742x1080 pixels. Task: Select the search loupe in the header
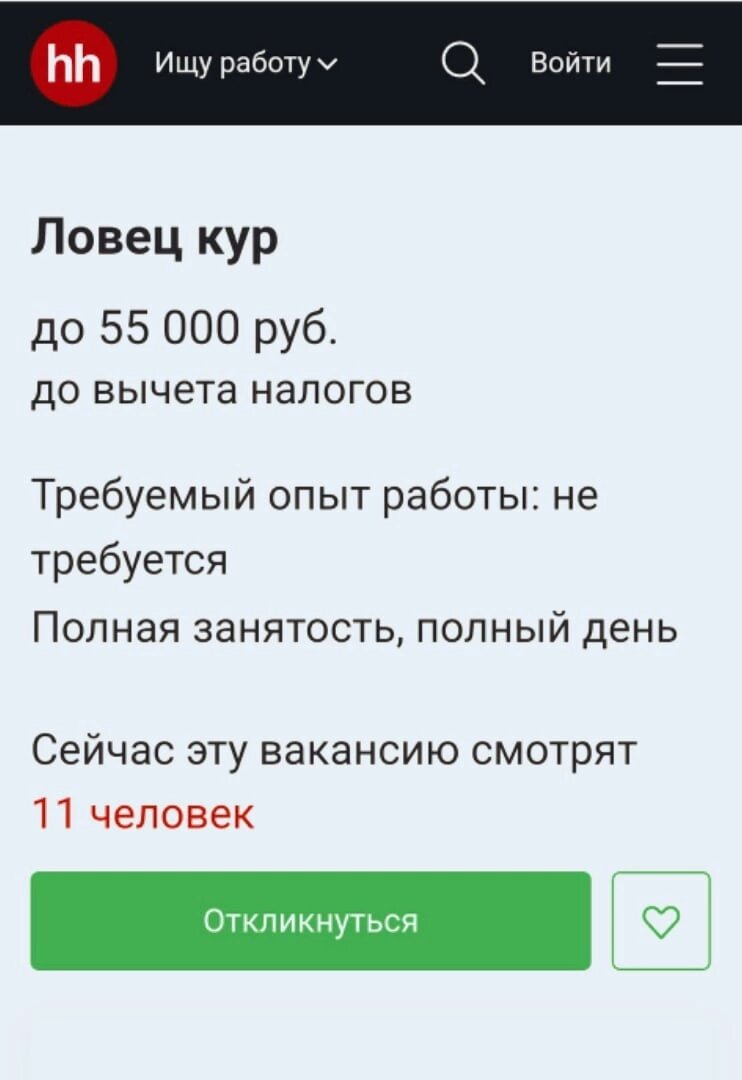pos(462,62)
